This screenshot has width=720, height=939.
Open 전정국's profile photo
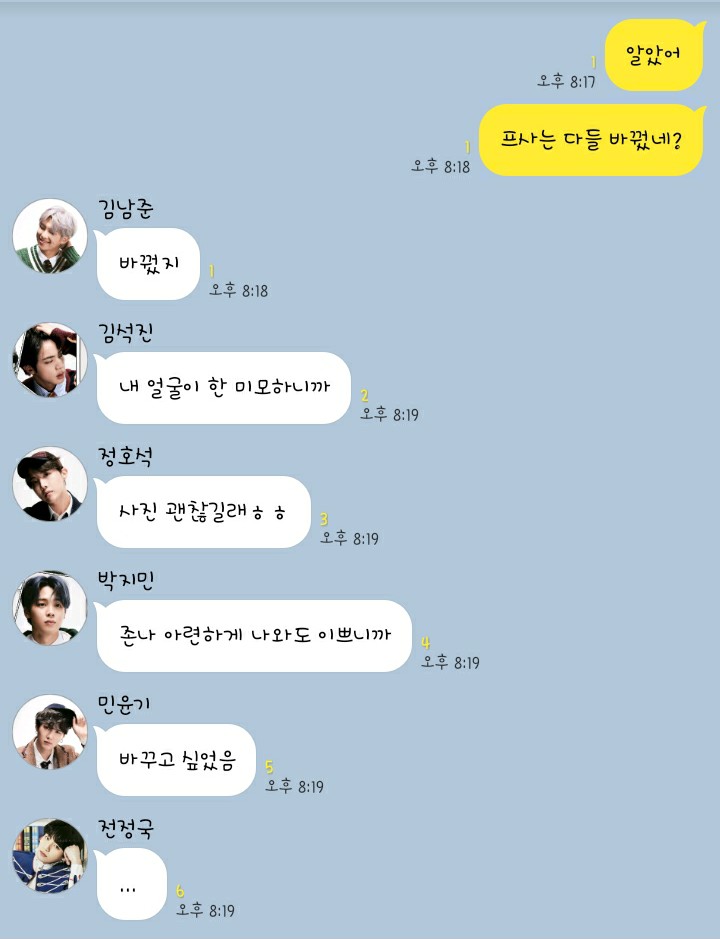50,856
